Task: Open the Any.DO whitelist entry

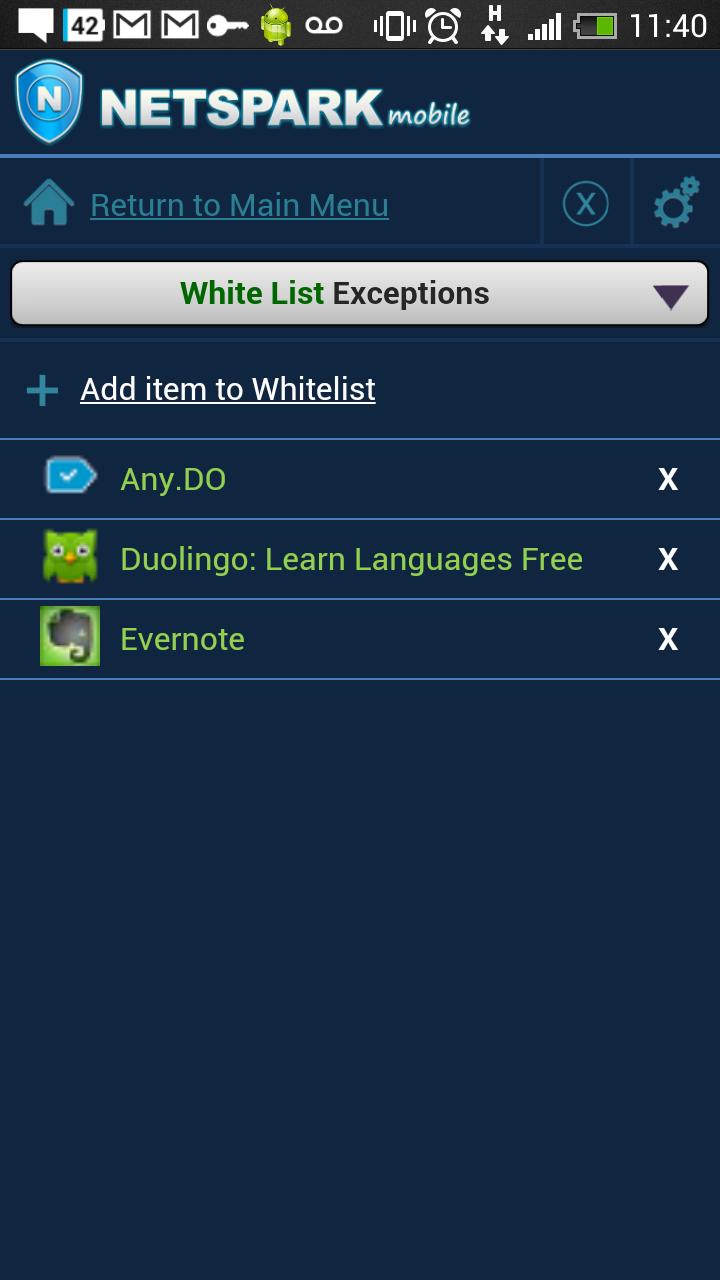Action: point(173,479)
